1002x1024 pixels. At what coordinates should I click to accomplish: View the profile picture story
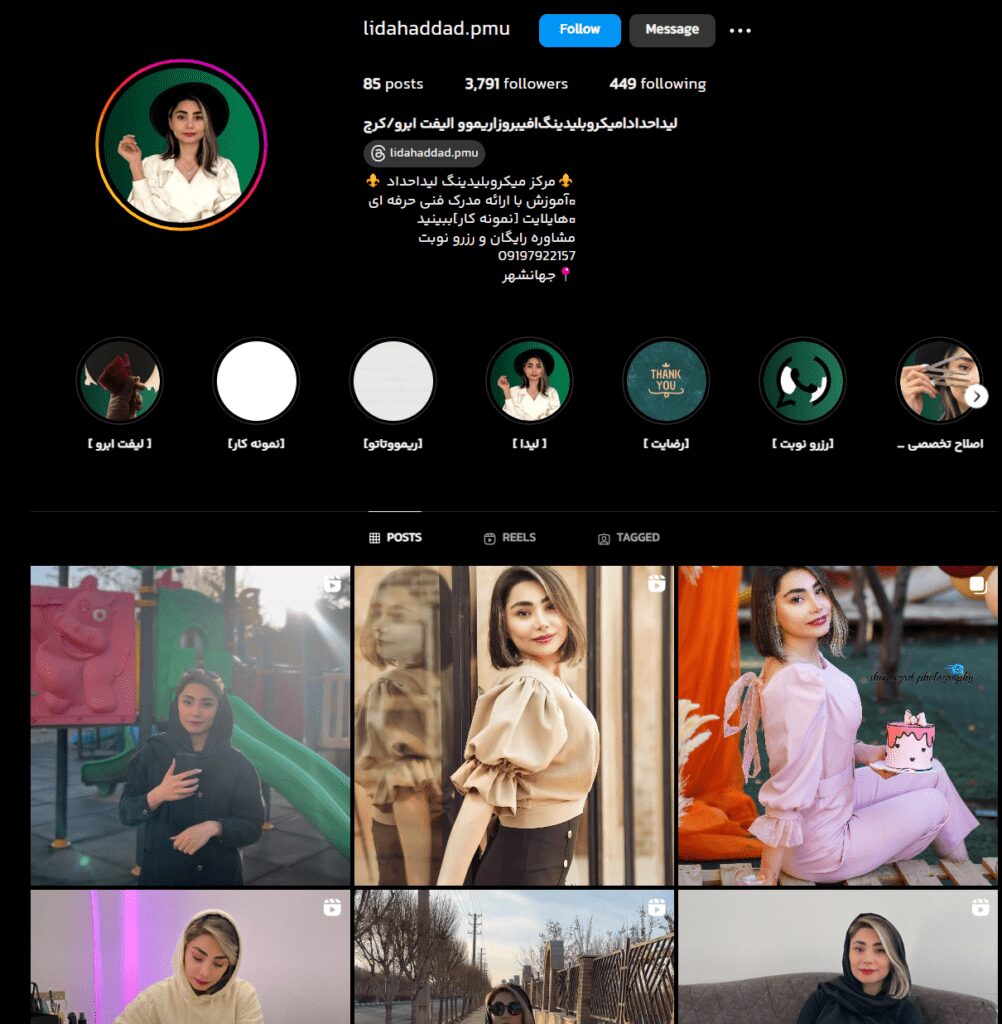click(181, 145)
